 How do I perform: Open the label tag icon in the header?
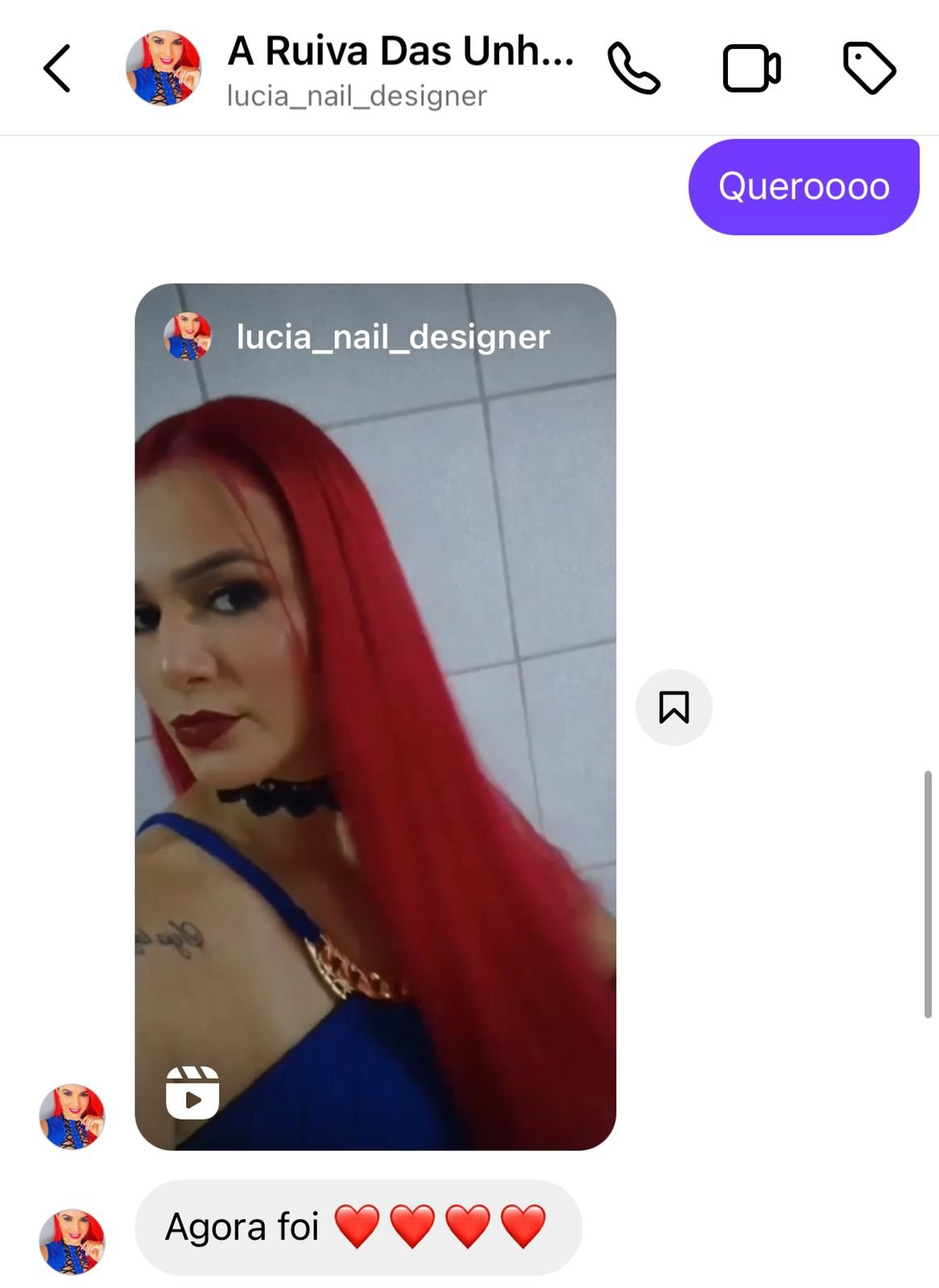(869, 68)
